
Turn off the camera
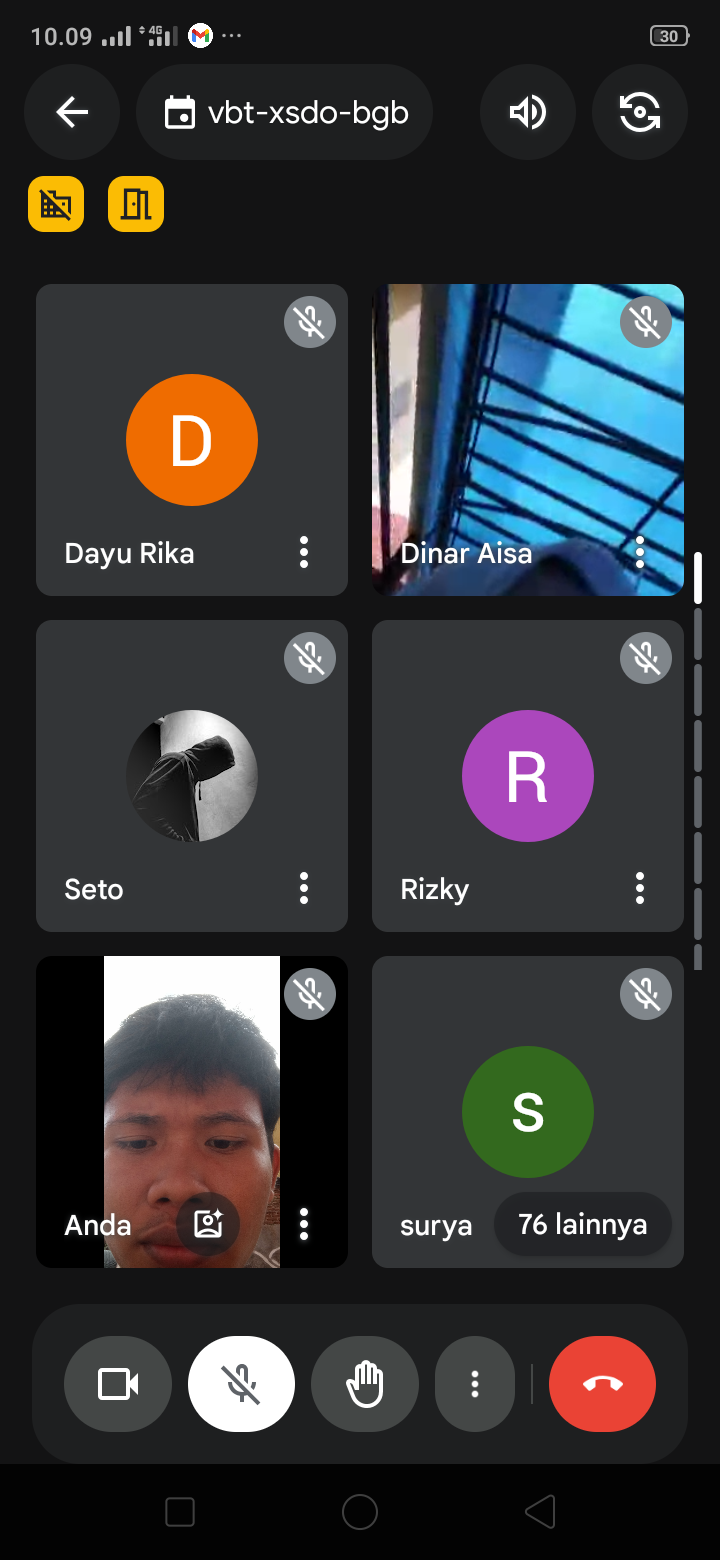click(117, 1385)
